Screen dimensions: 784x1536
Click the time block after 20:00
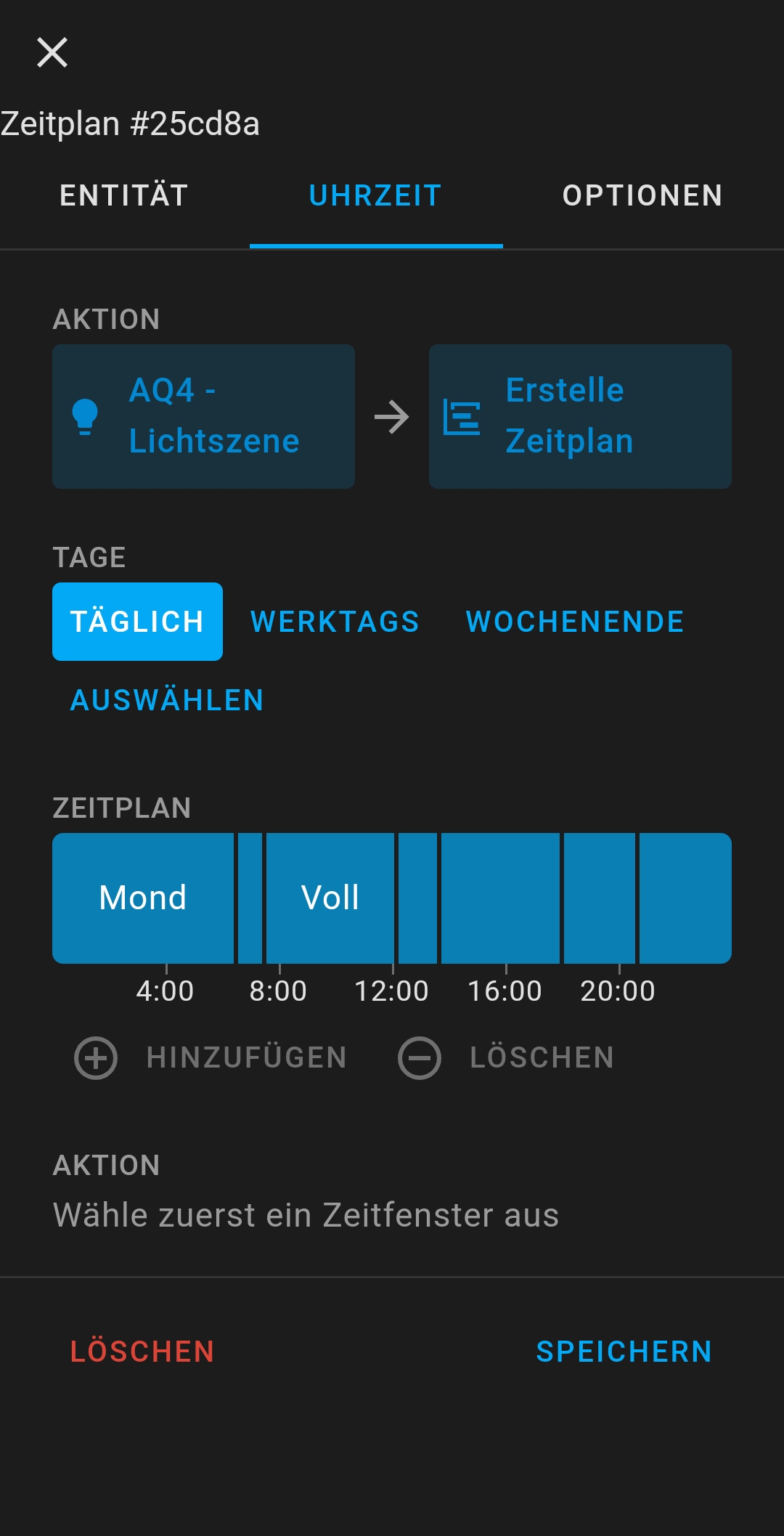[685, 898]
